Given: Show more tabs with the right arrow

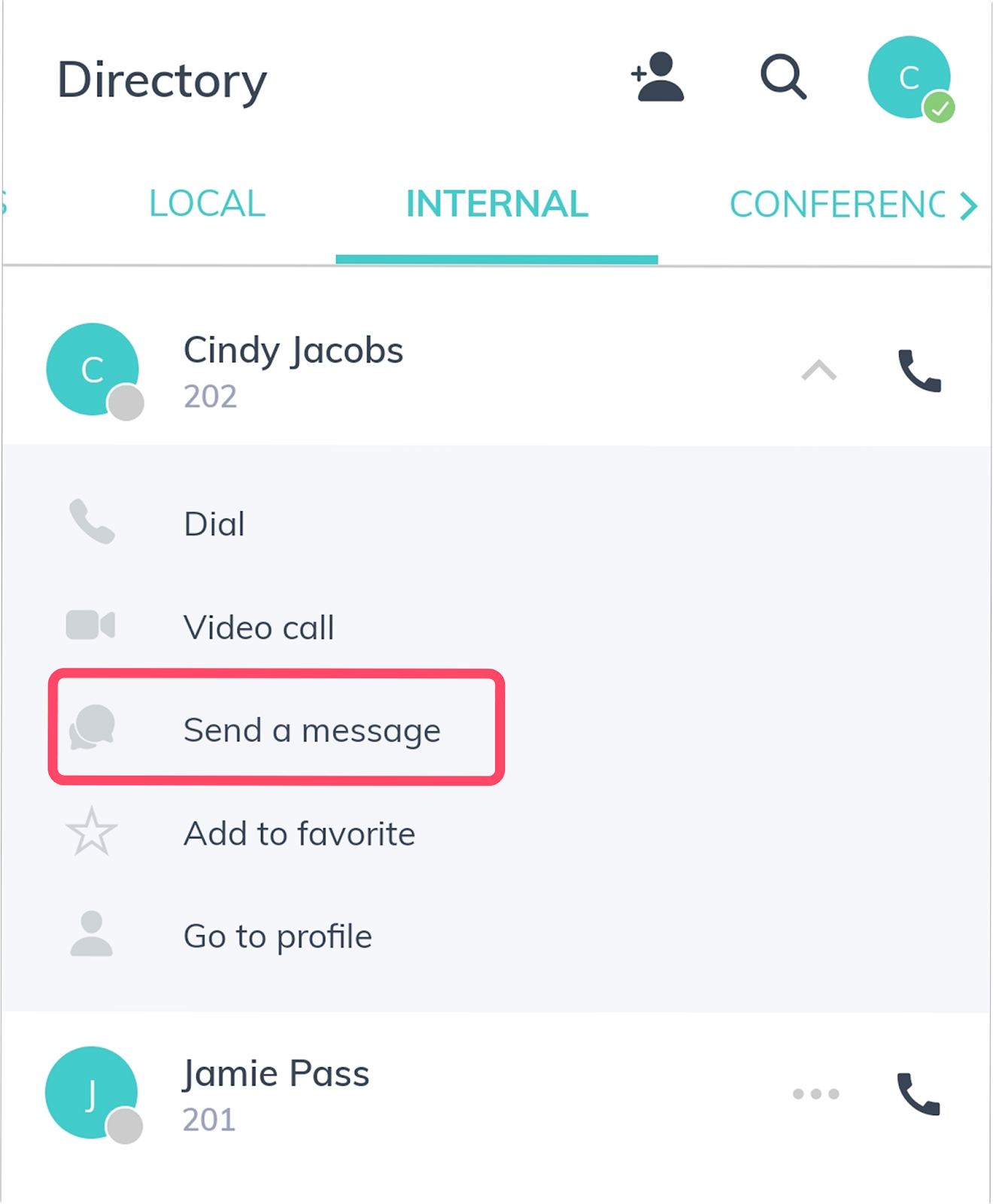Looking at the screenshot, I should tap(969, 205).
